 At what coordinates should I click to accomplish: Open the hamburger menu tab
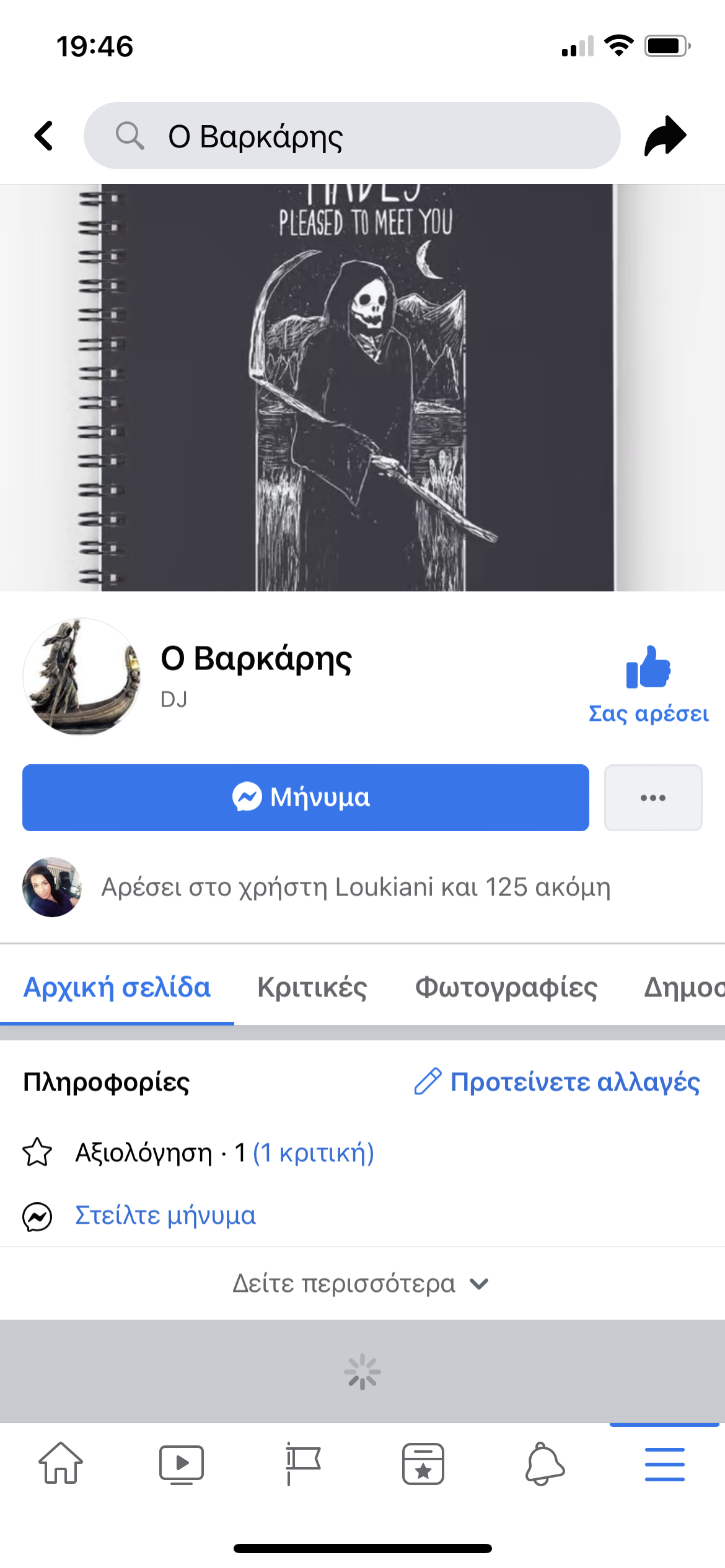(664, 1464)
